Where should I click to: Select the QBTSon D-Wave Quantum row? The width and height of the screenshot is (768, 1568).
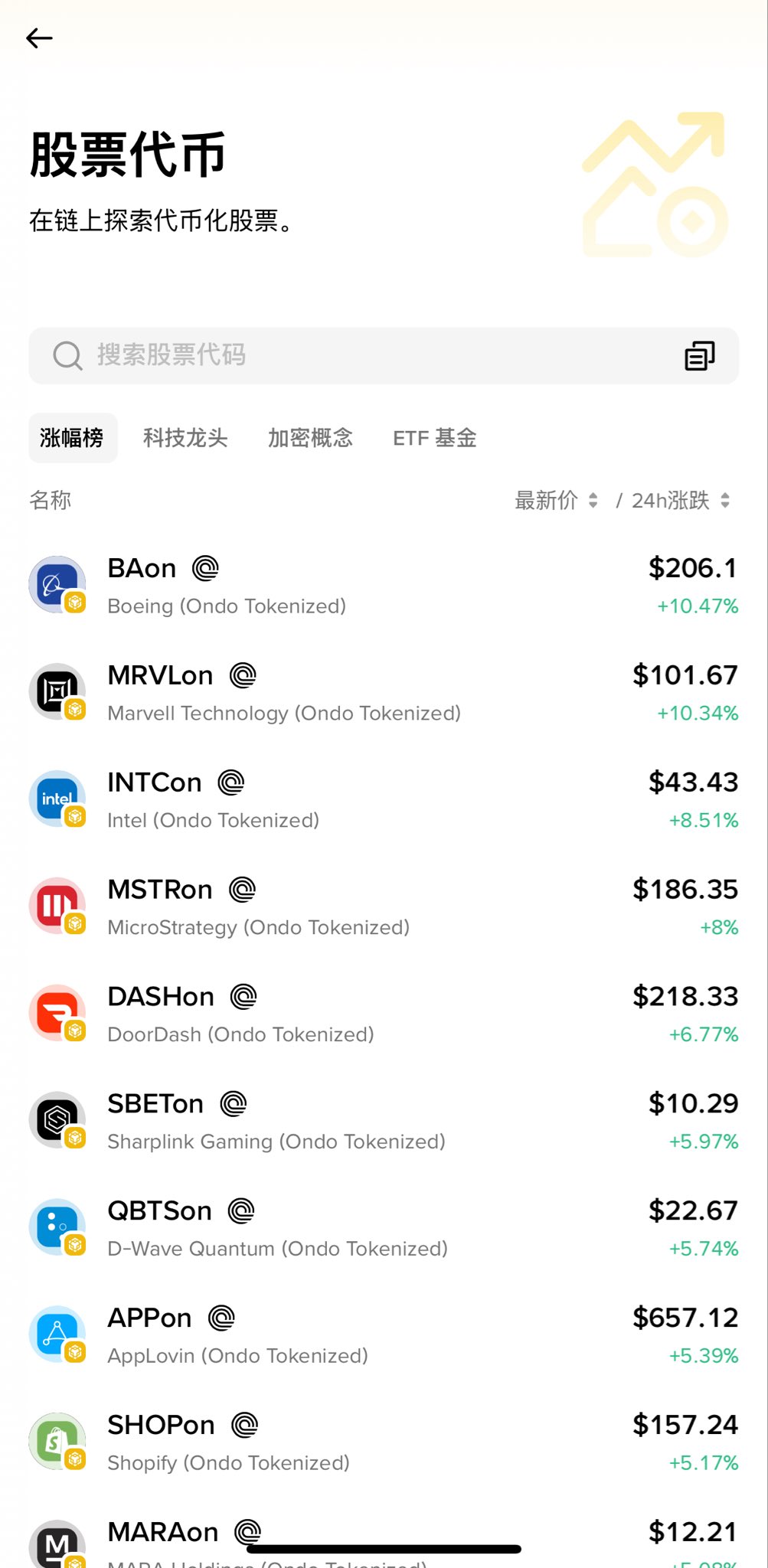[383, 1230]
